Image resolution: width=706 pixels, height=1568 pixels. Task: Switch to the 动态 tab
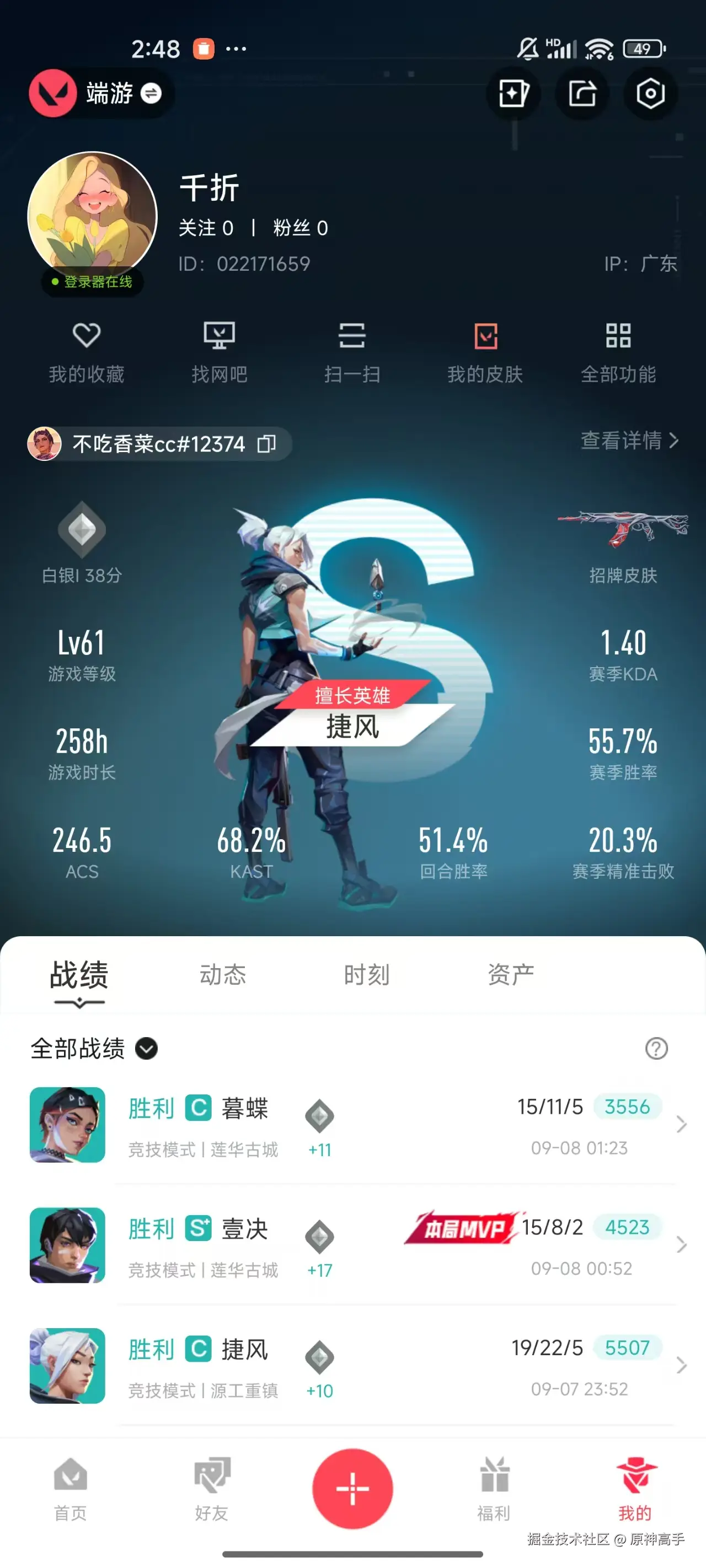coord(223,975)
